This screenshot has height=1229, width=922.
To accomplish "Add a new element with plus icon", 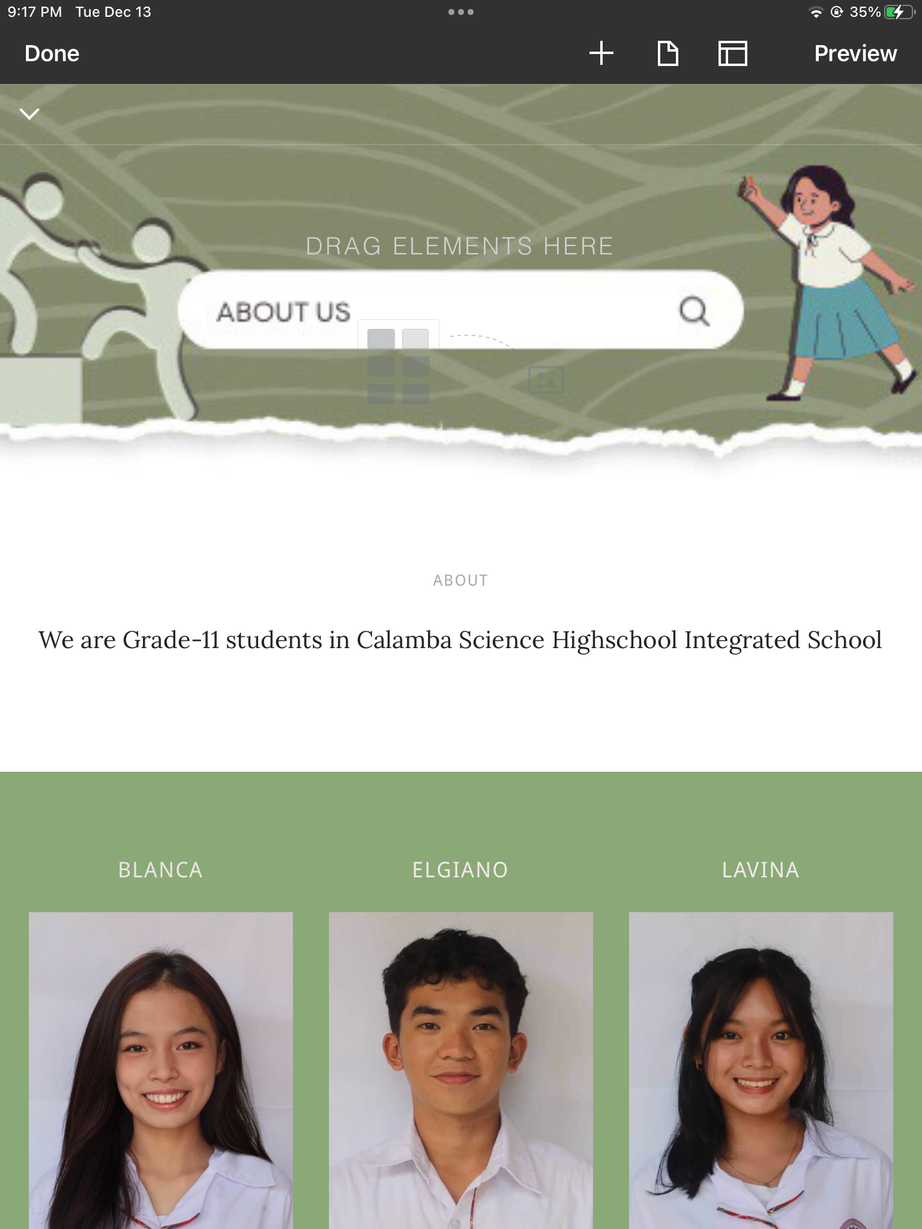I will pos(601,54).
